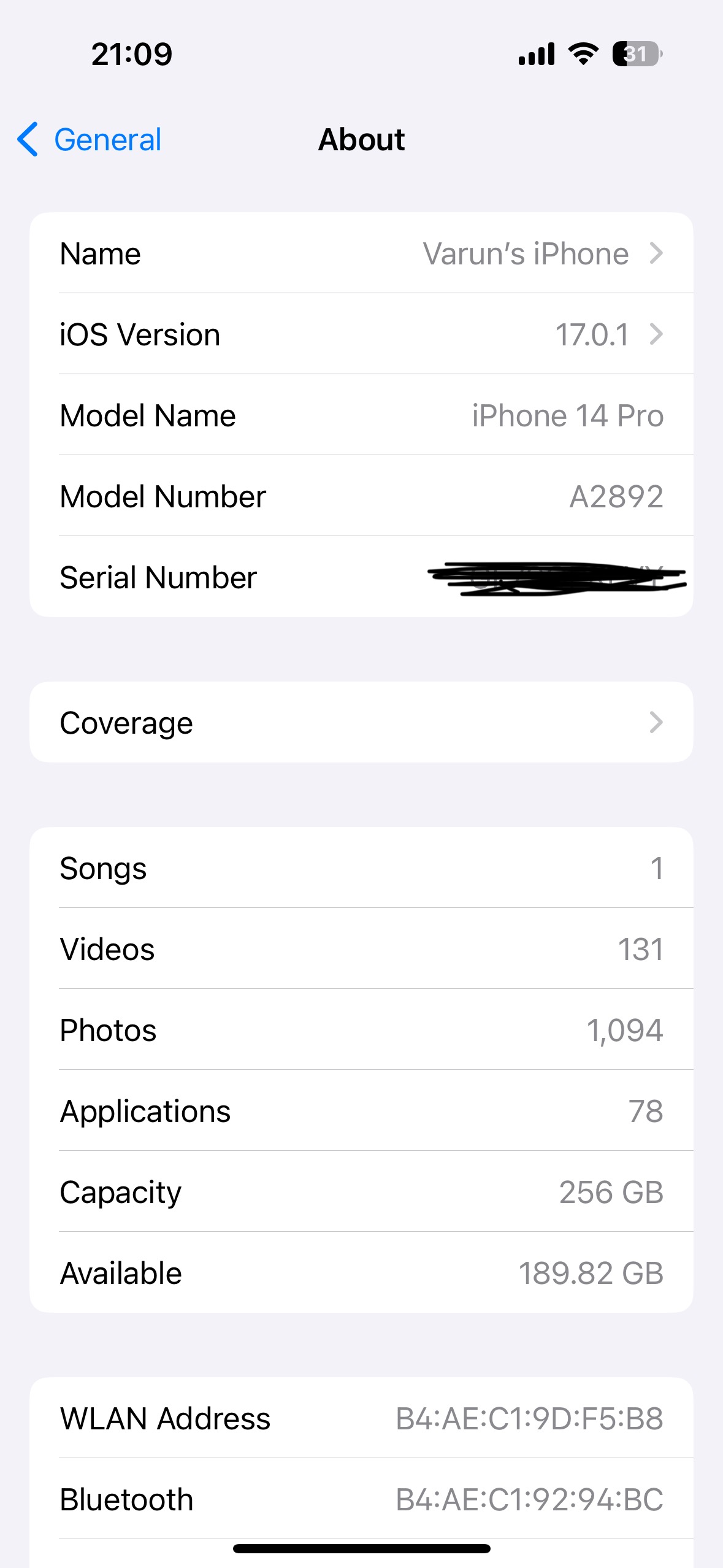Open Coverage details via its chevron
Image resolution: width=723 pixels, height=1568 pixels.
656,722
